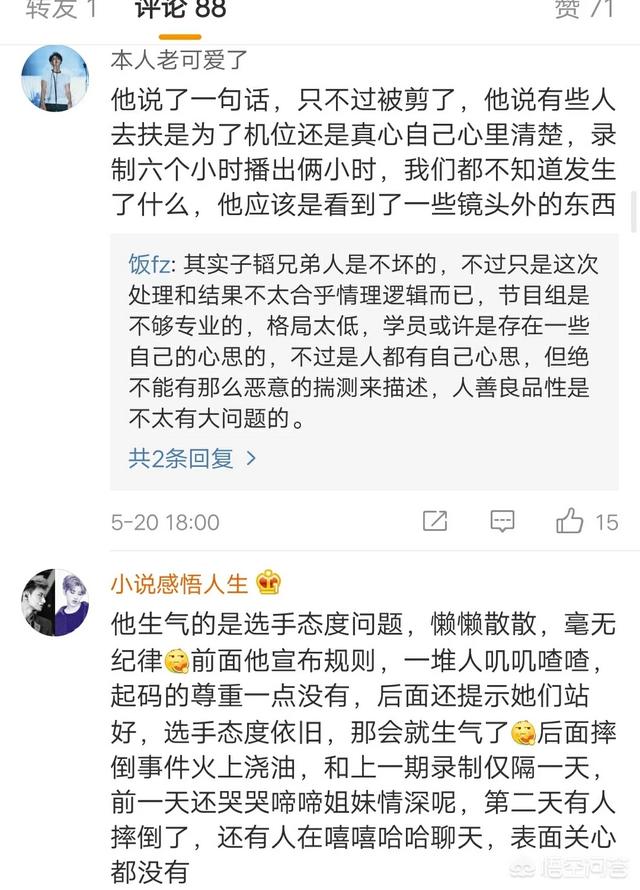The height and width of the screenshot is (890, 640).
Task: Select the 评论 88 tab
Action: [180, 9]
